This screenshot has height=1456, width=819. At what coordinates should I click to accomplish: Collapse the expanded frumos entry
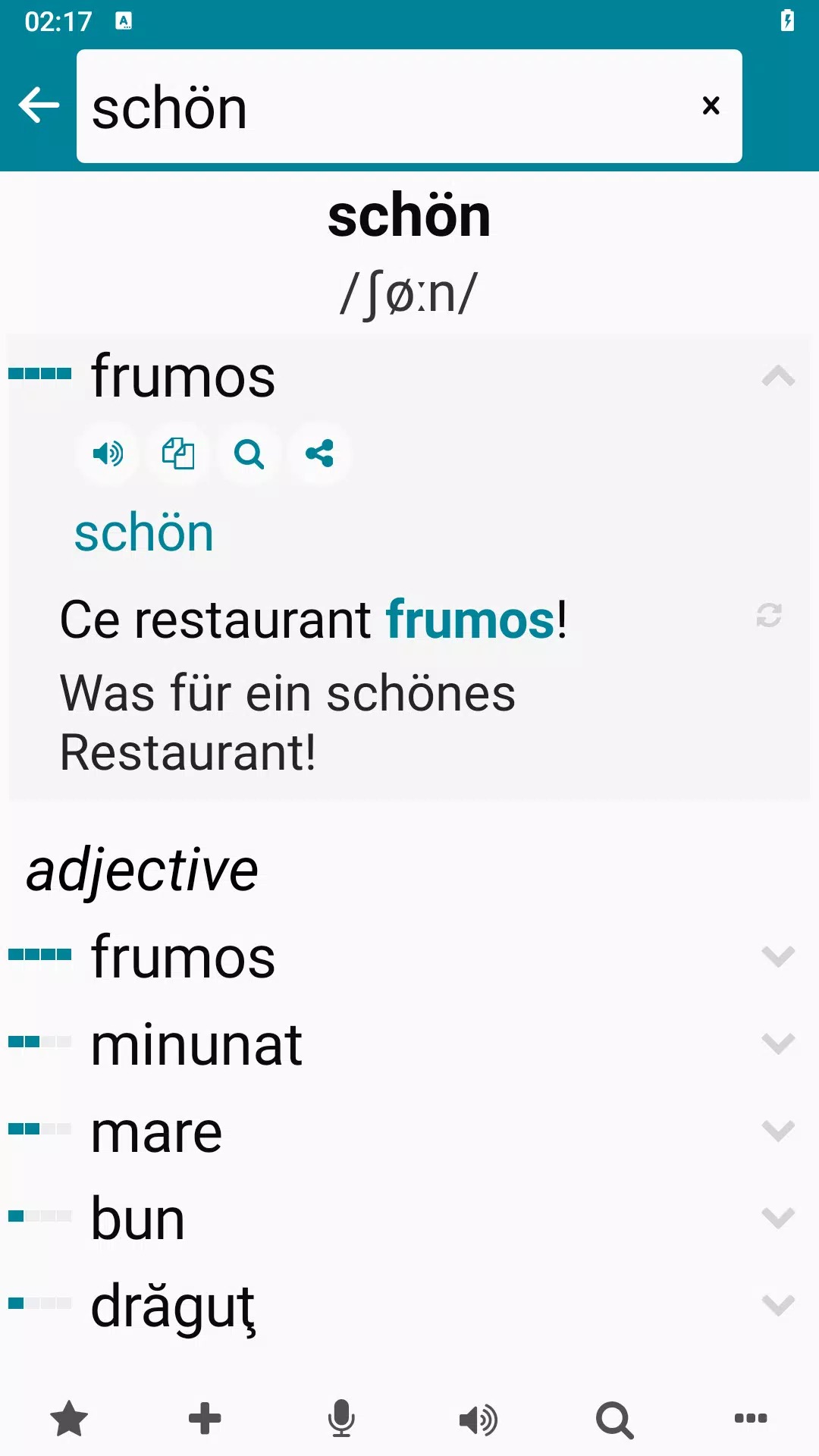778,376
